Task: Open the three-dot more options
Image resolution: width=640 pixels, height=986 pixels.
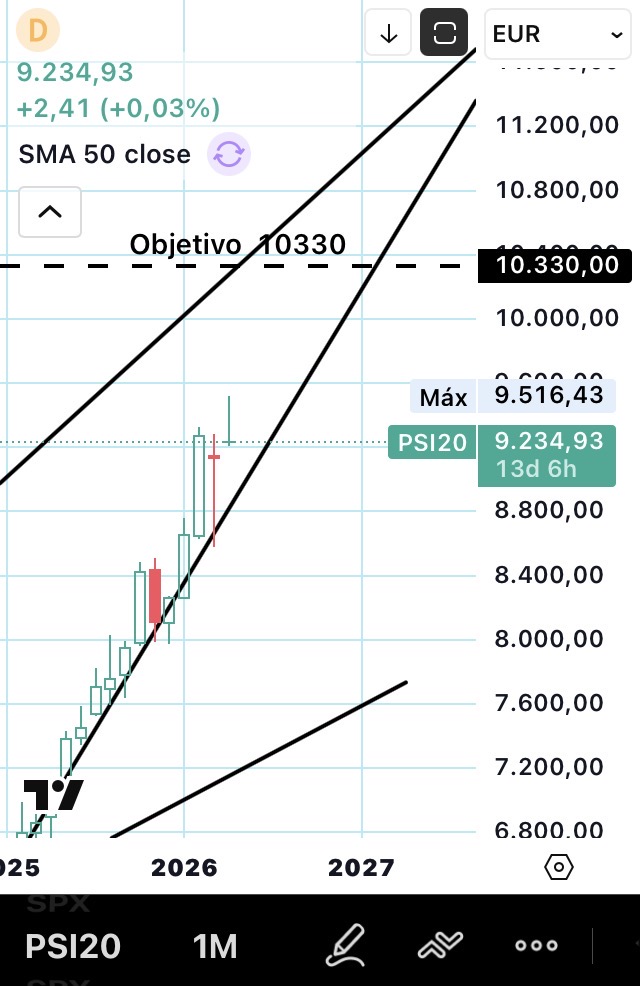Action: point(536,945)
